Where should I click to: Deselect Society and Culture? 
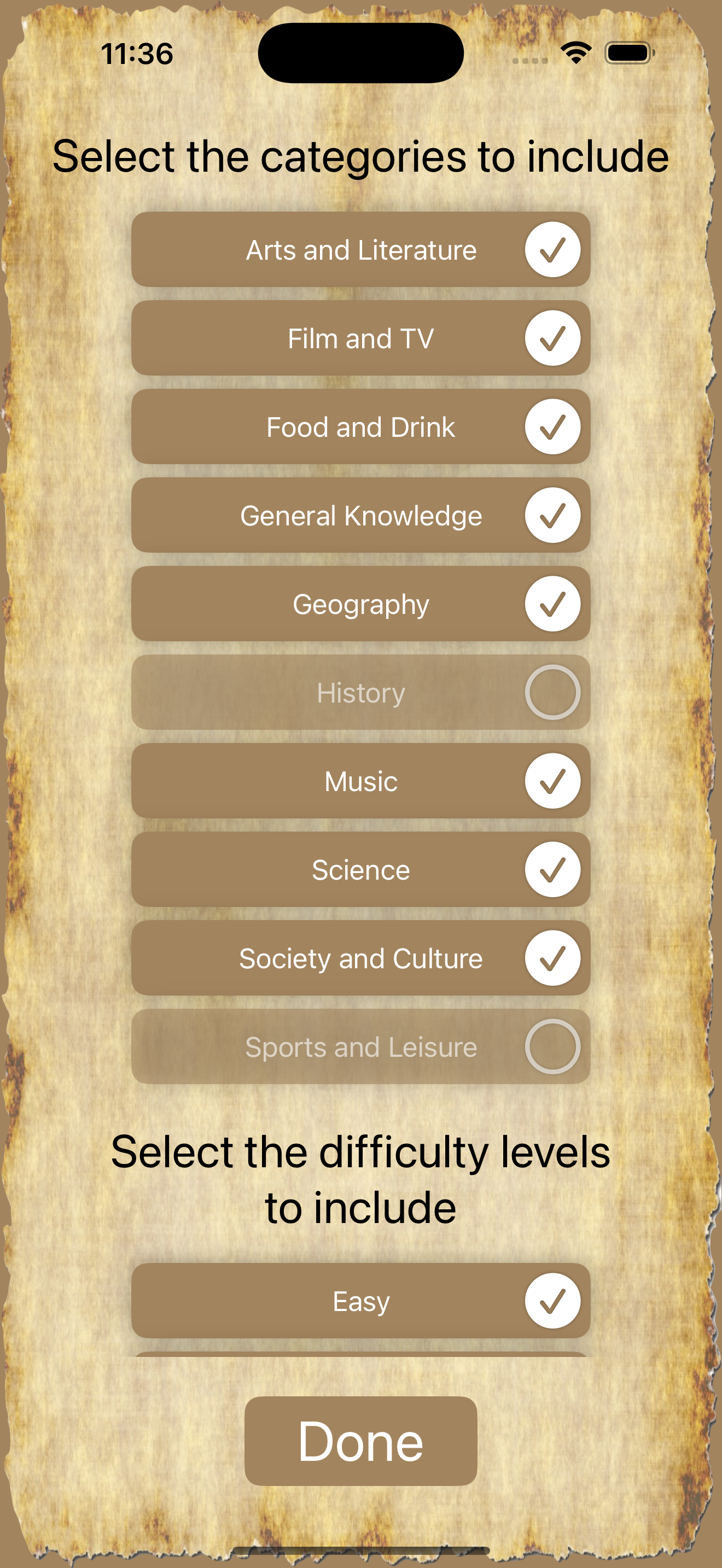552,958
